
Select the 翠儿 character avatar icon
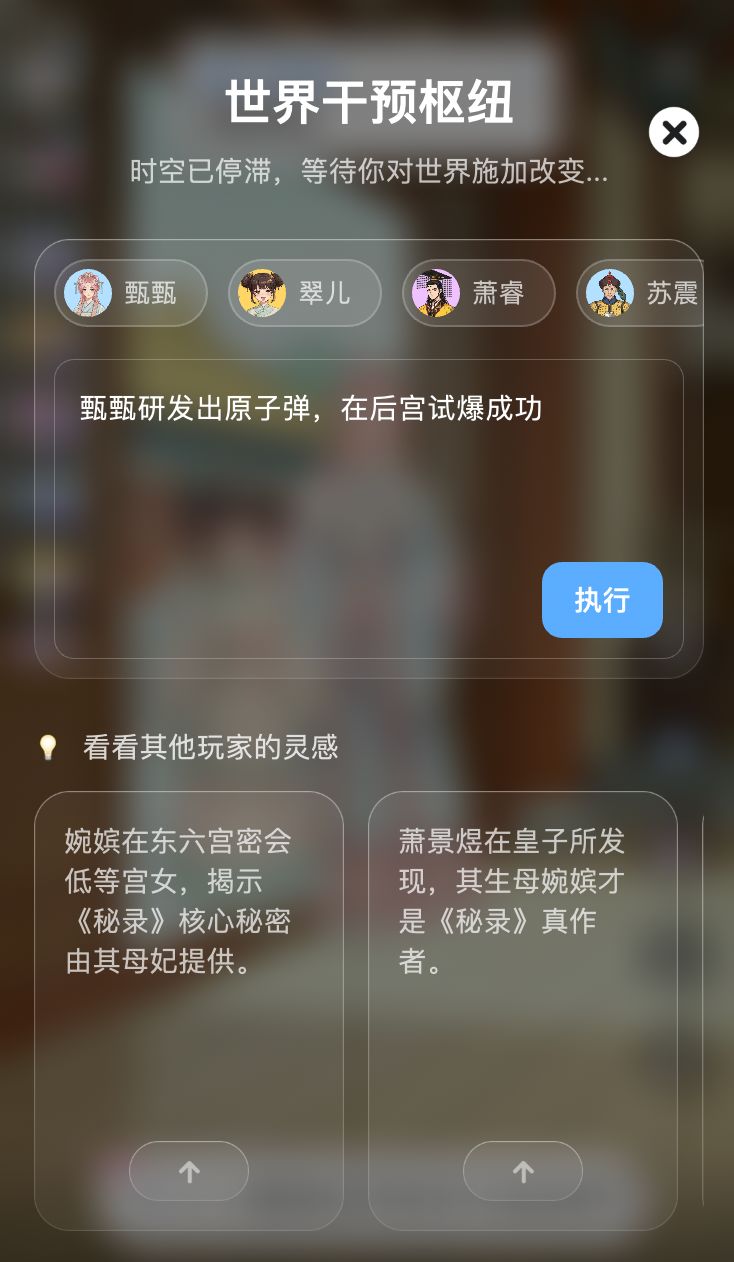pos(261,292)
